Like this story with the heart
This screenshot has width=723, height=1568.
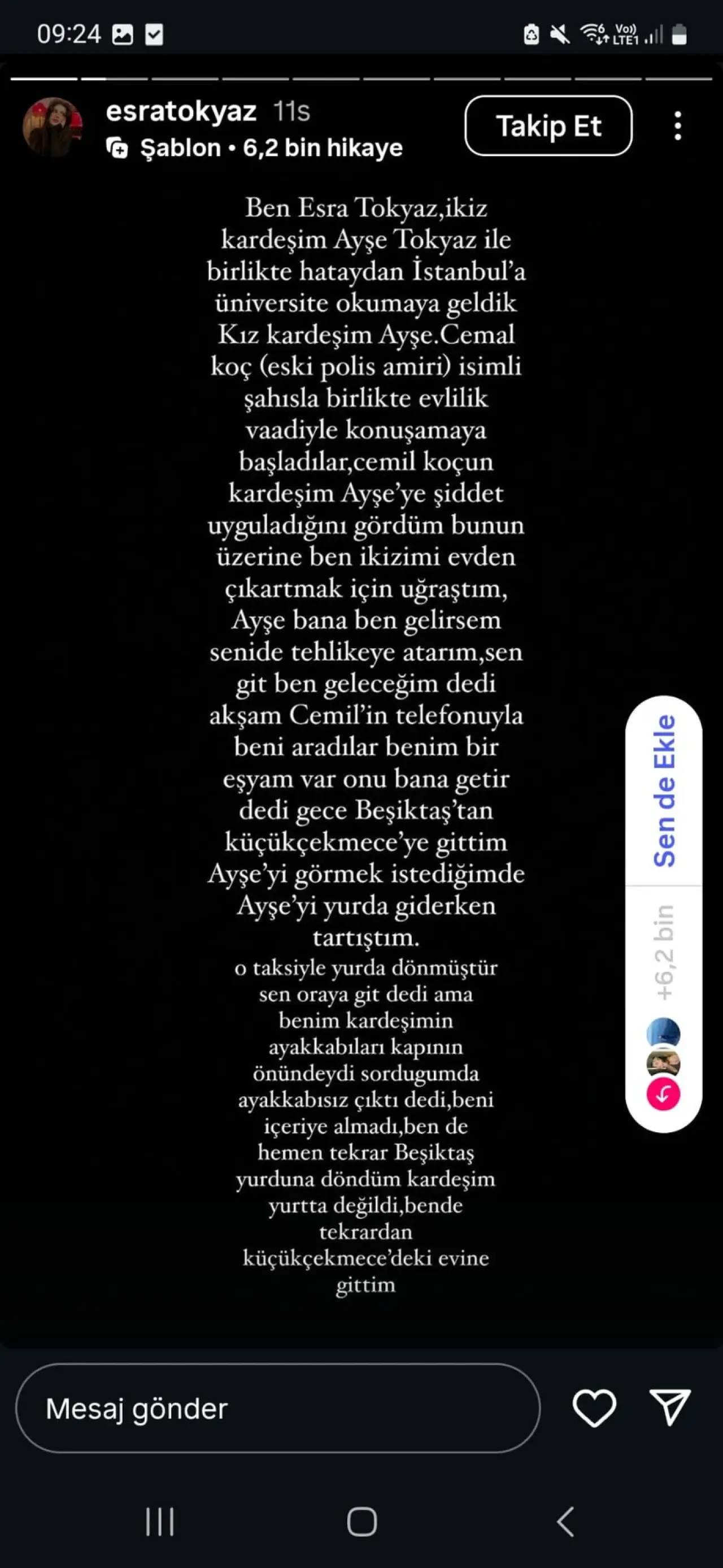click(x=594, y=1408)
